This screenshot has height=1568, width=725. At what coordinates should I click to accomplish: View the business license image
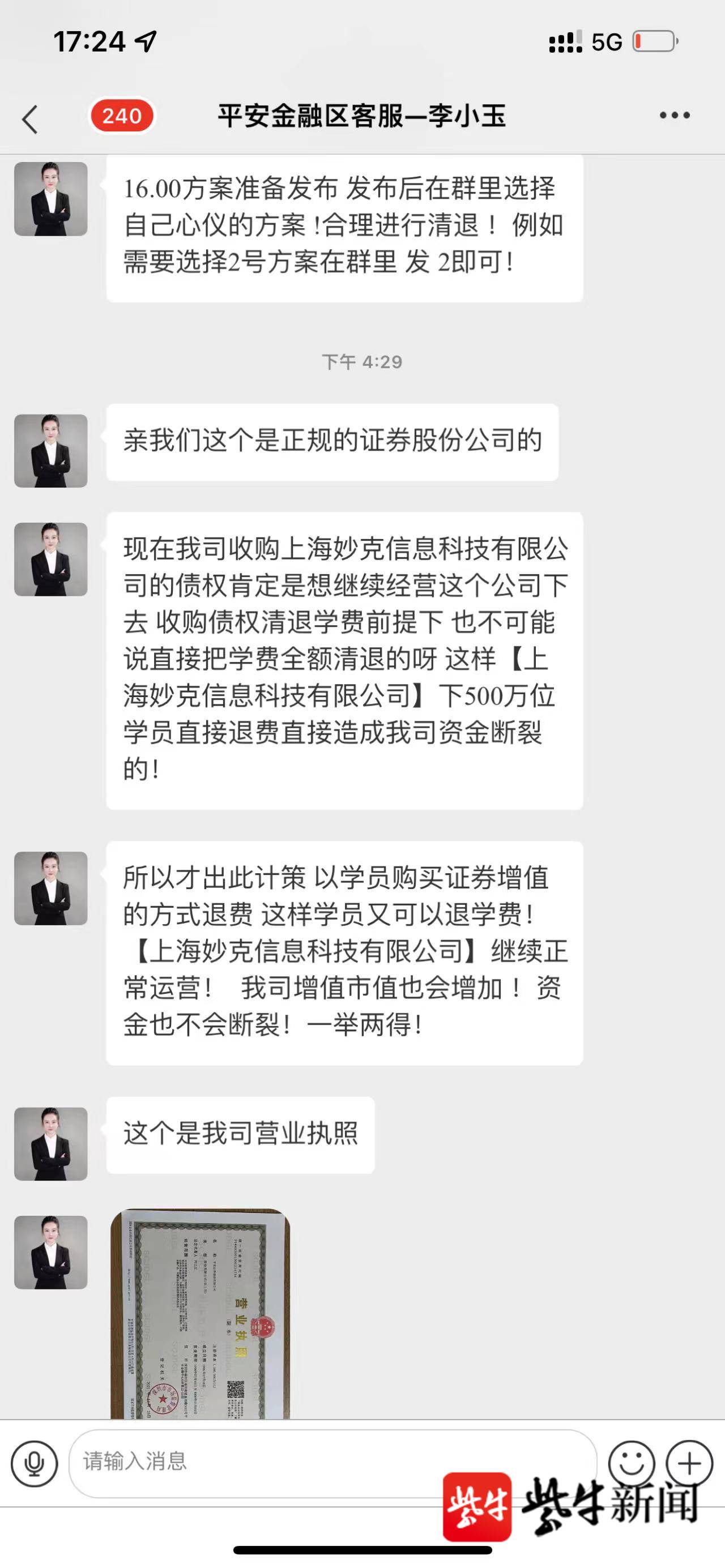(201, 1314)
